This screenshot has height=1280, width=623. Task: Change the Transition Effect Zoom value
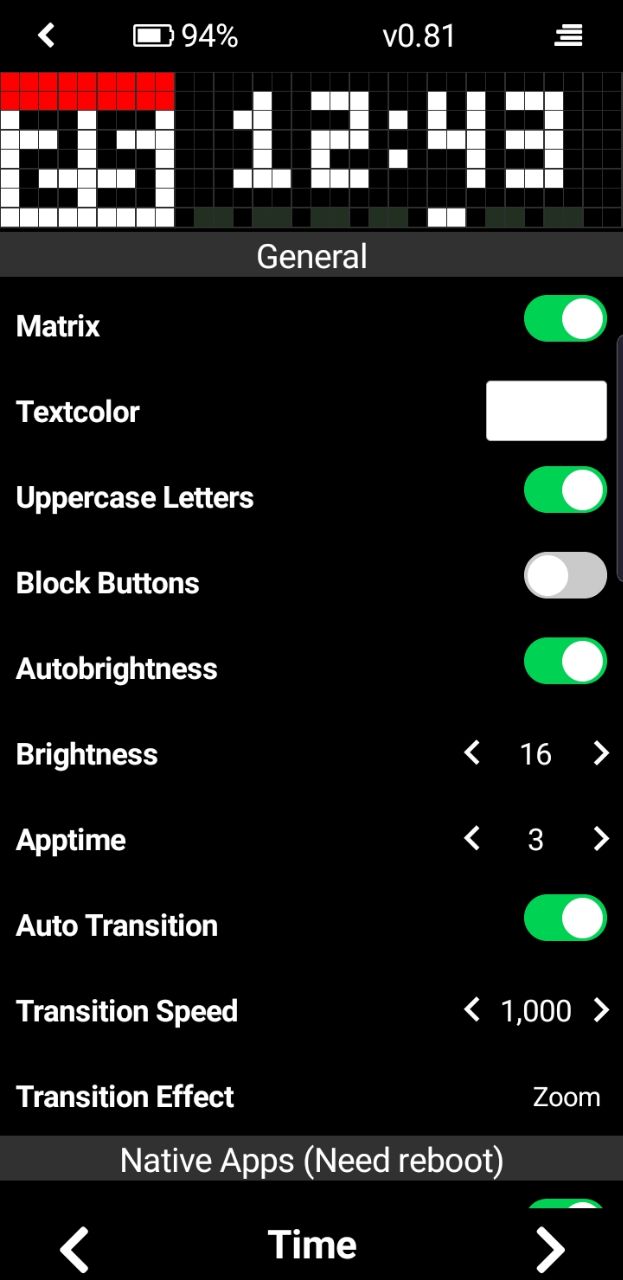point(566,1097)
